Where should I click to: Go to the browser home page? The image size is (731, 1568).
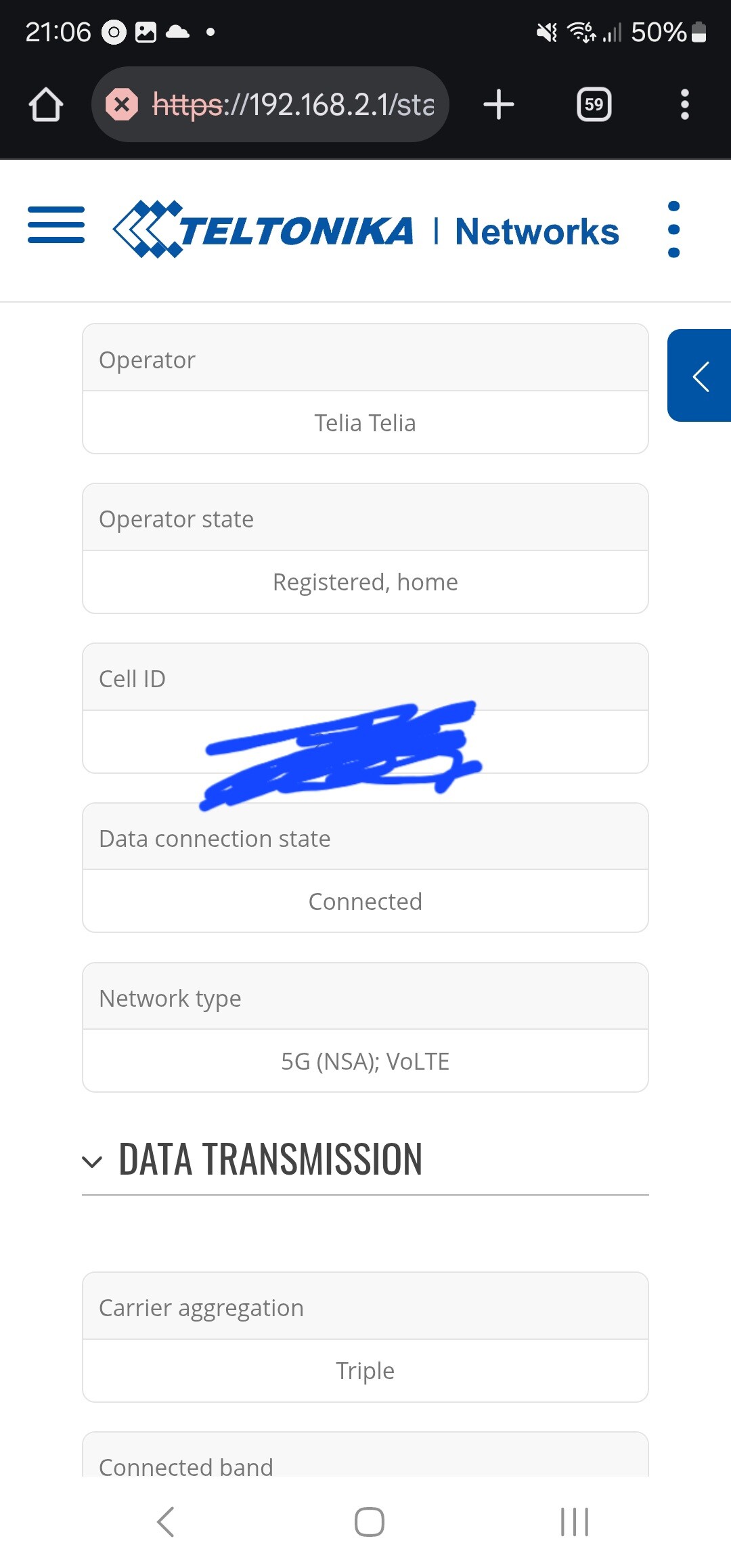point(46,105)
